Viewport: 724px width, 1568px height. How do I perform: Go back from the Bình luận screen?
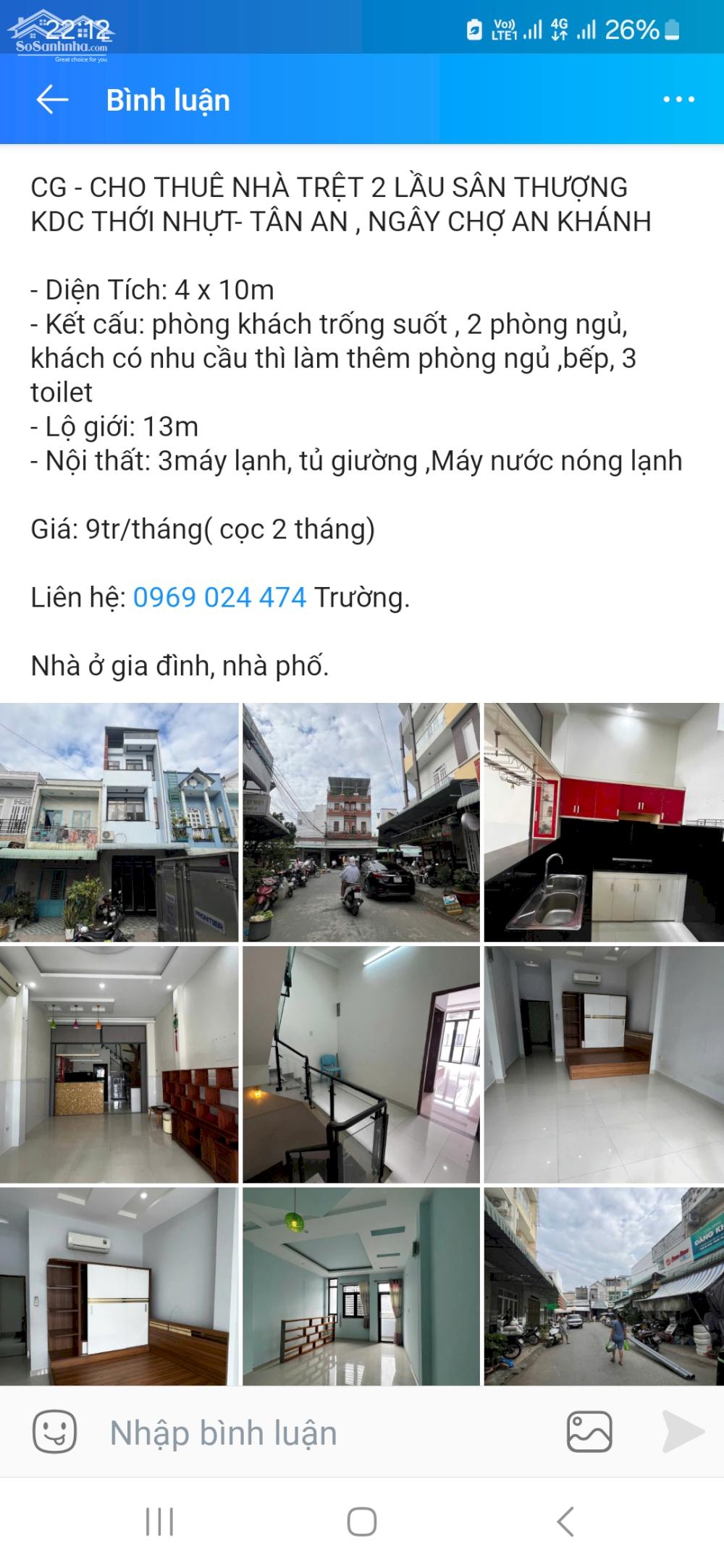(52, 100)
